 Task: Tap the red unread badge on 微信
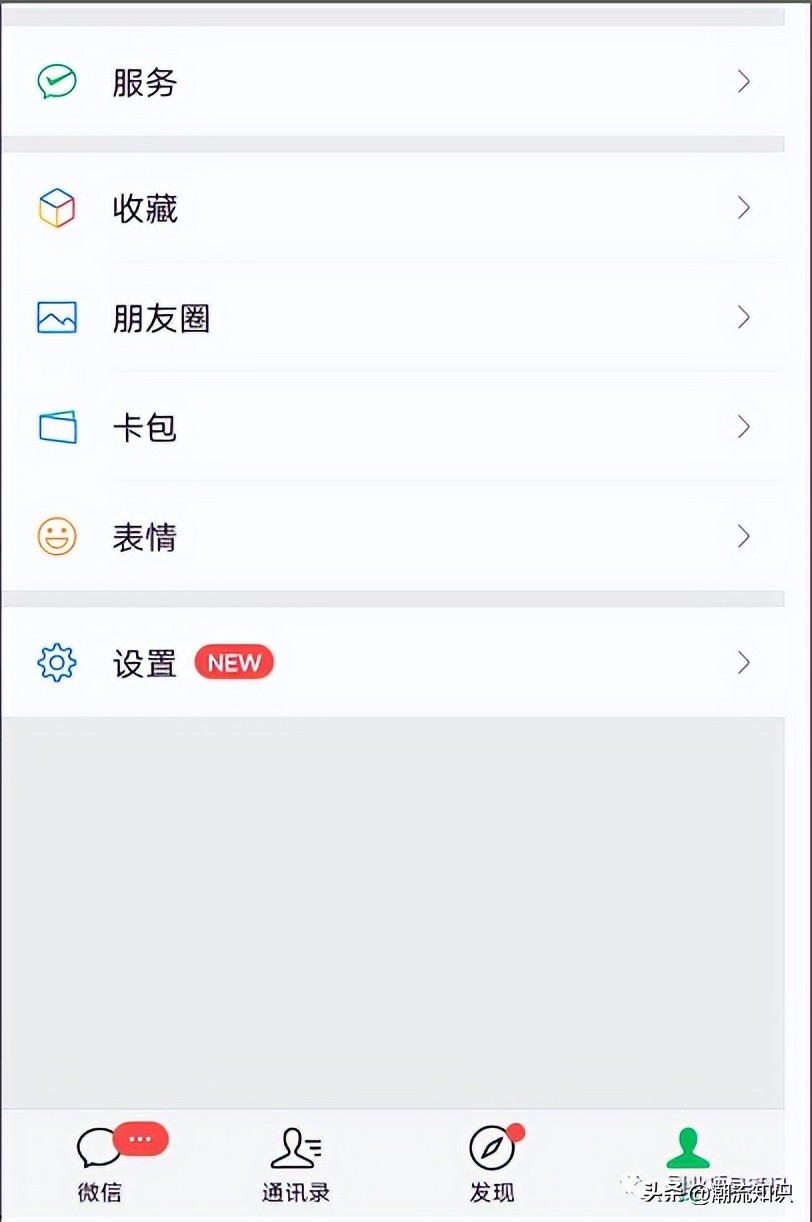(x=140, y=1138)
